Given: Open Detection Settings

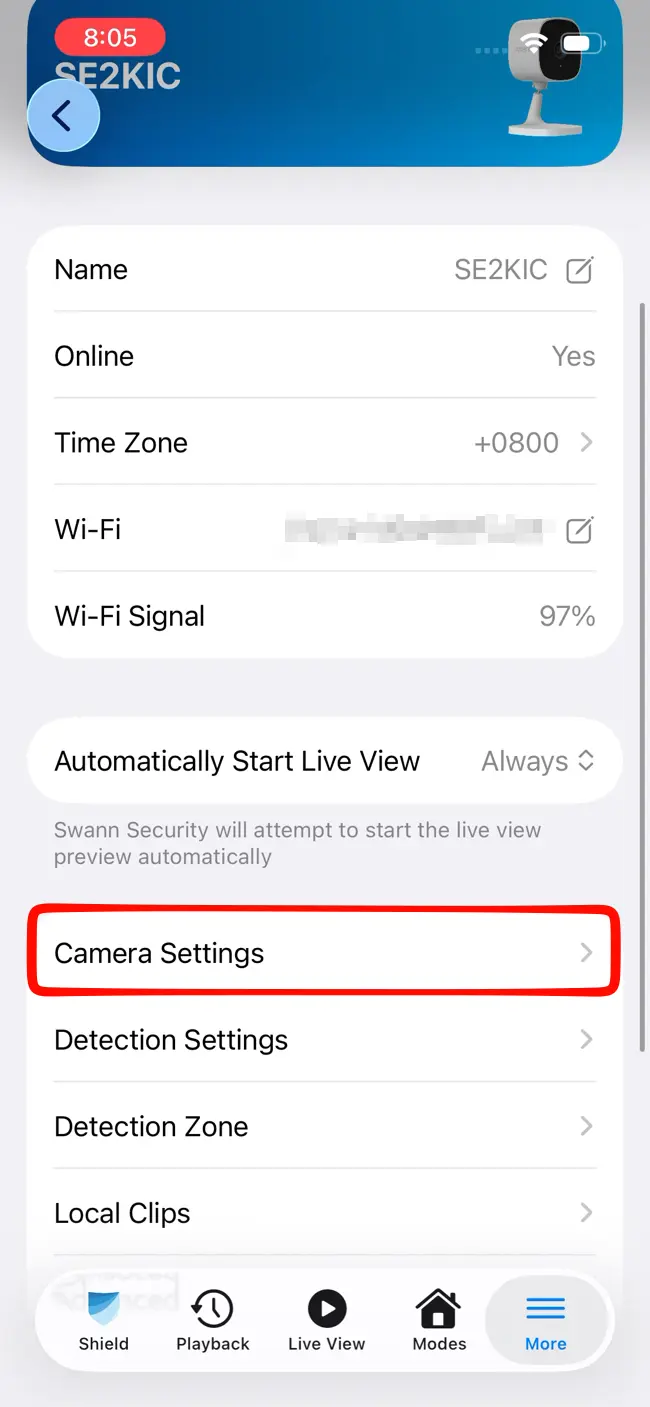Looking at the screenshot, I should coord(324,1040).
